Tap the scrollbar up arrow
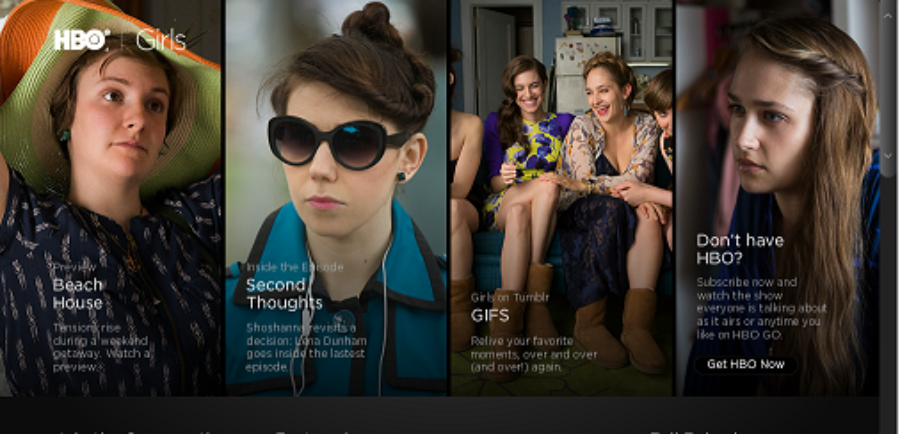 coord(888,14)
